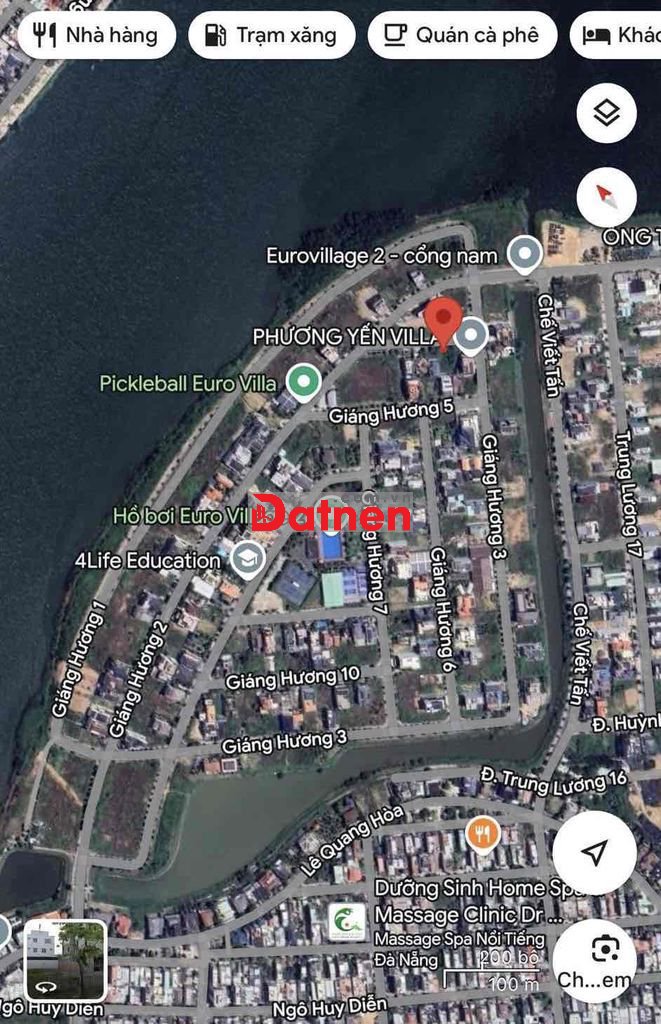Tap the red PHƯƠNG YẾN VILLA pin
The width and height of the screenshot is (661, 1024).
[443, 321]
